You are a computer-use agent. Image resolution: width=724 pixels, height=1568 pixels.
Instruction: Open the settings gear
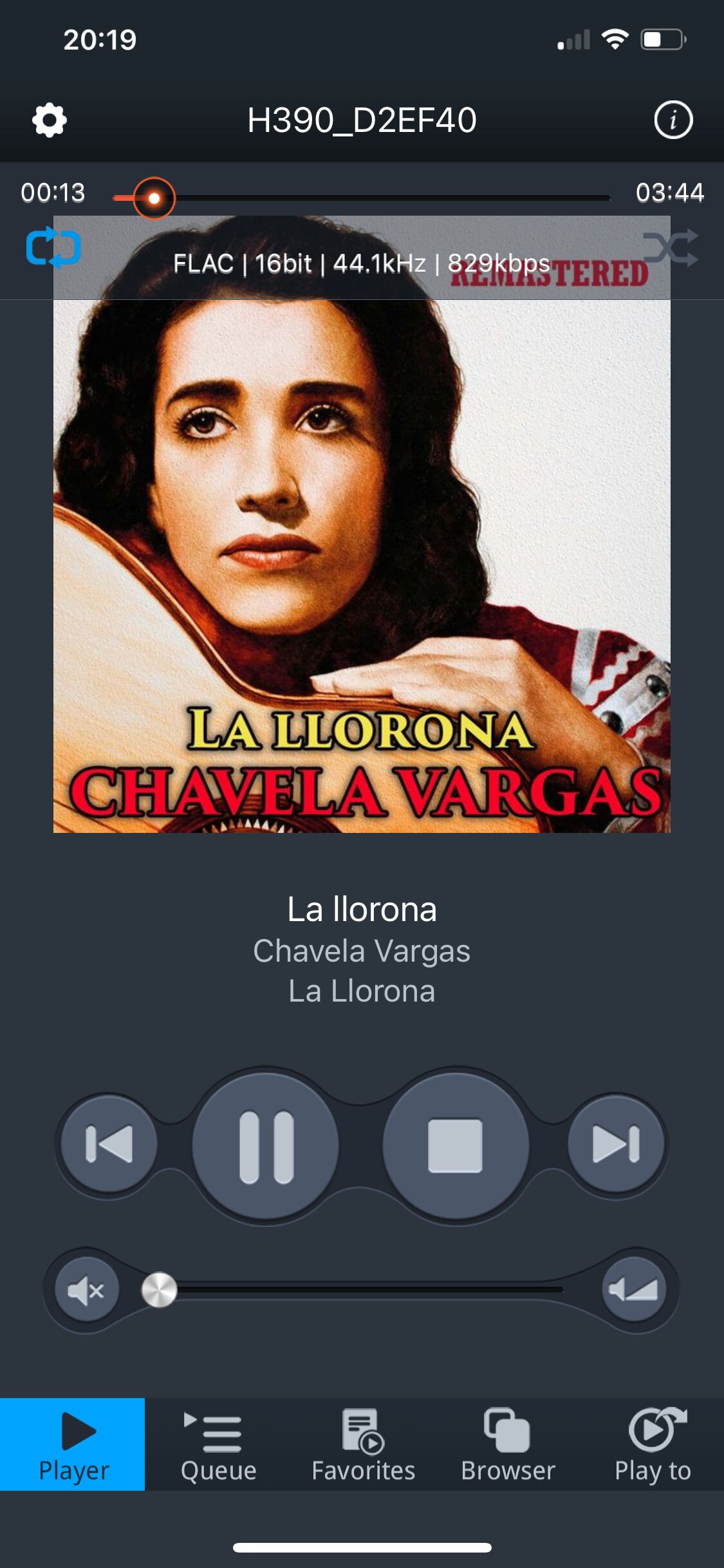[50, 120]
